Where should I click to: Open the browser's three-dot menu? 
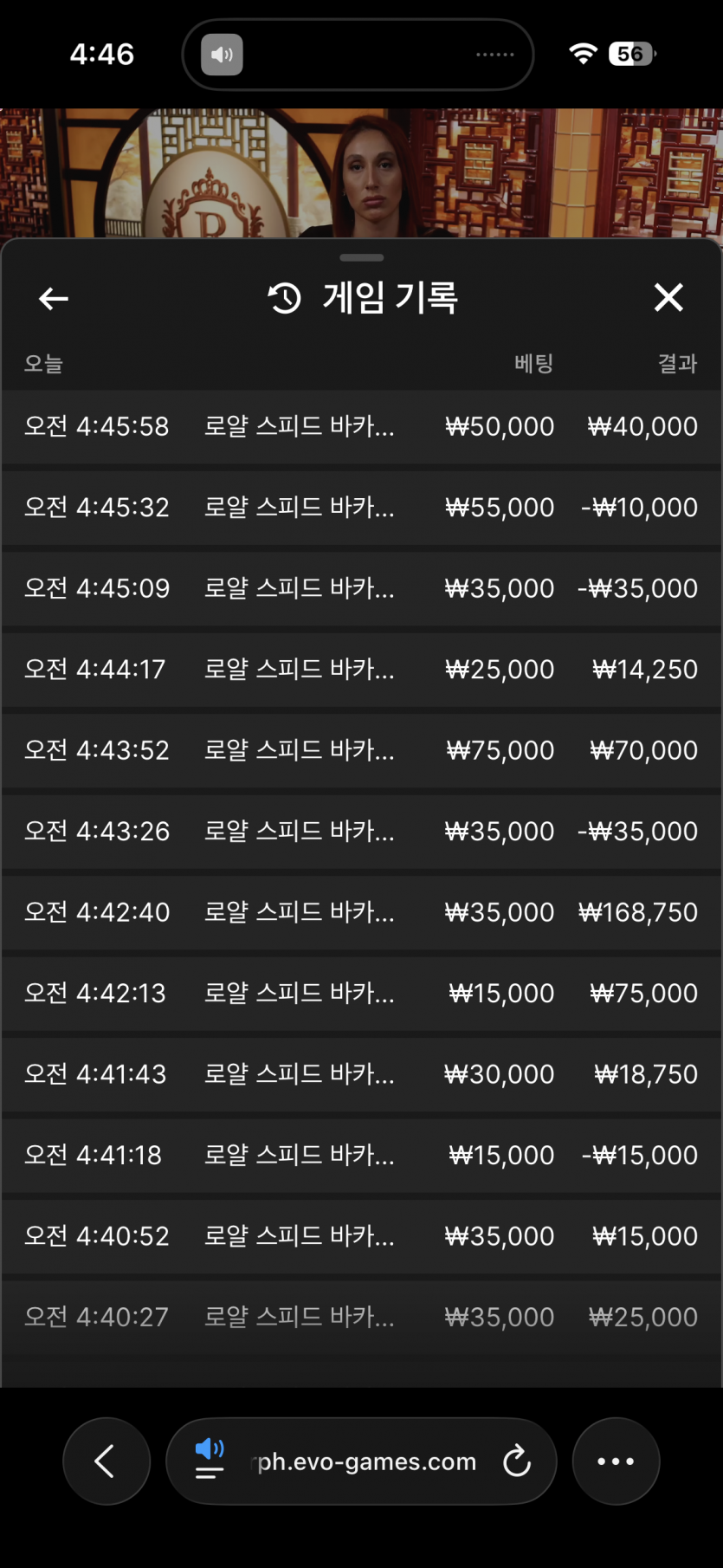(x=616, y=1461)
